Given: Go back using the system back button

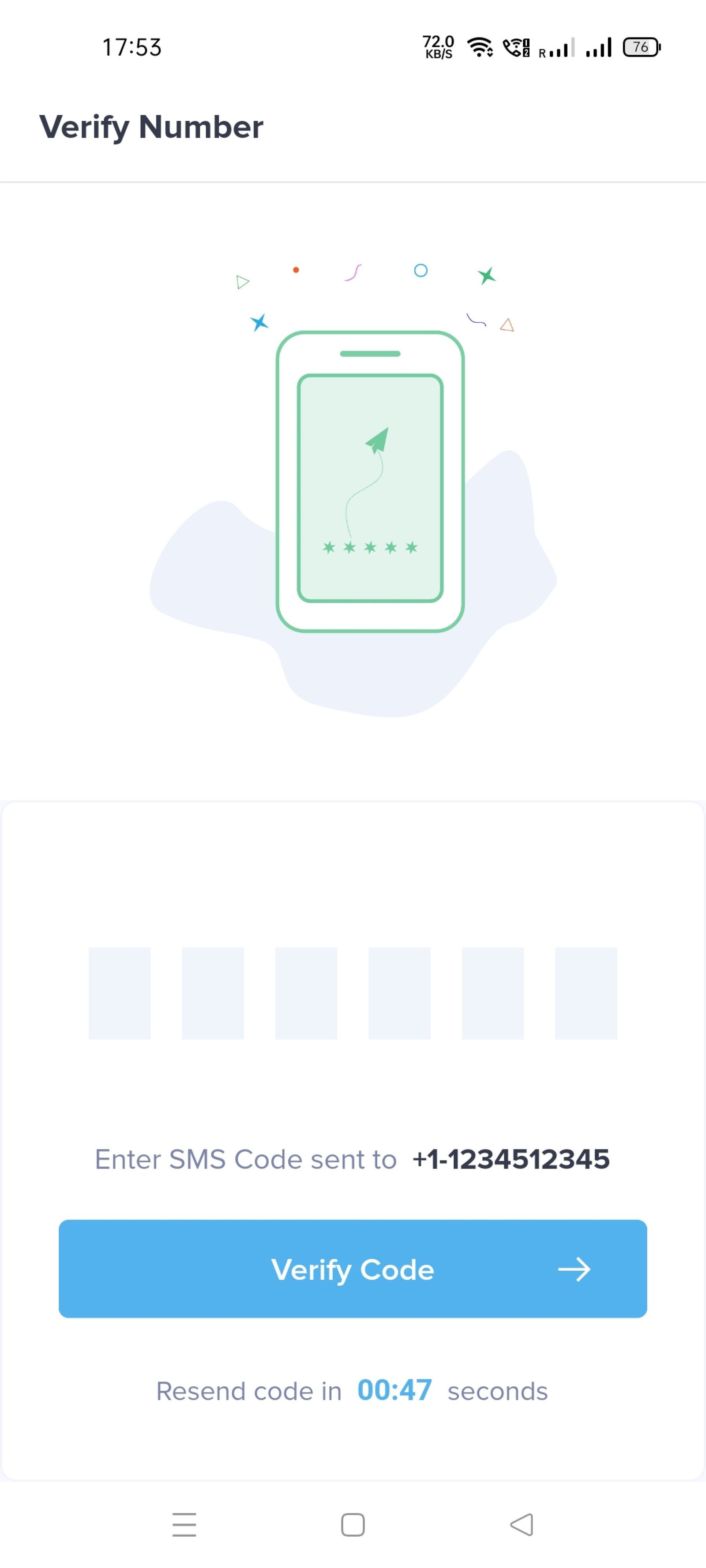Looking at the screenshot, I should (x=522, y=1525).
